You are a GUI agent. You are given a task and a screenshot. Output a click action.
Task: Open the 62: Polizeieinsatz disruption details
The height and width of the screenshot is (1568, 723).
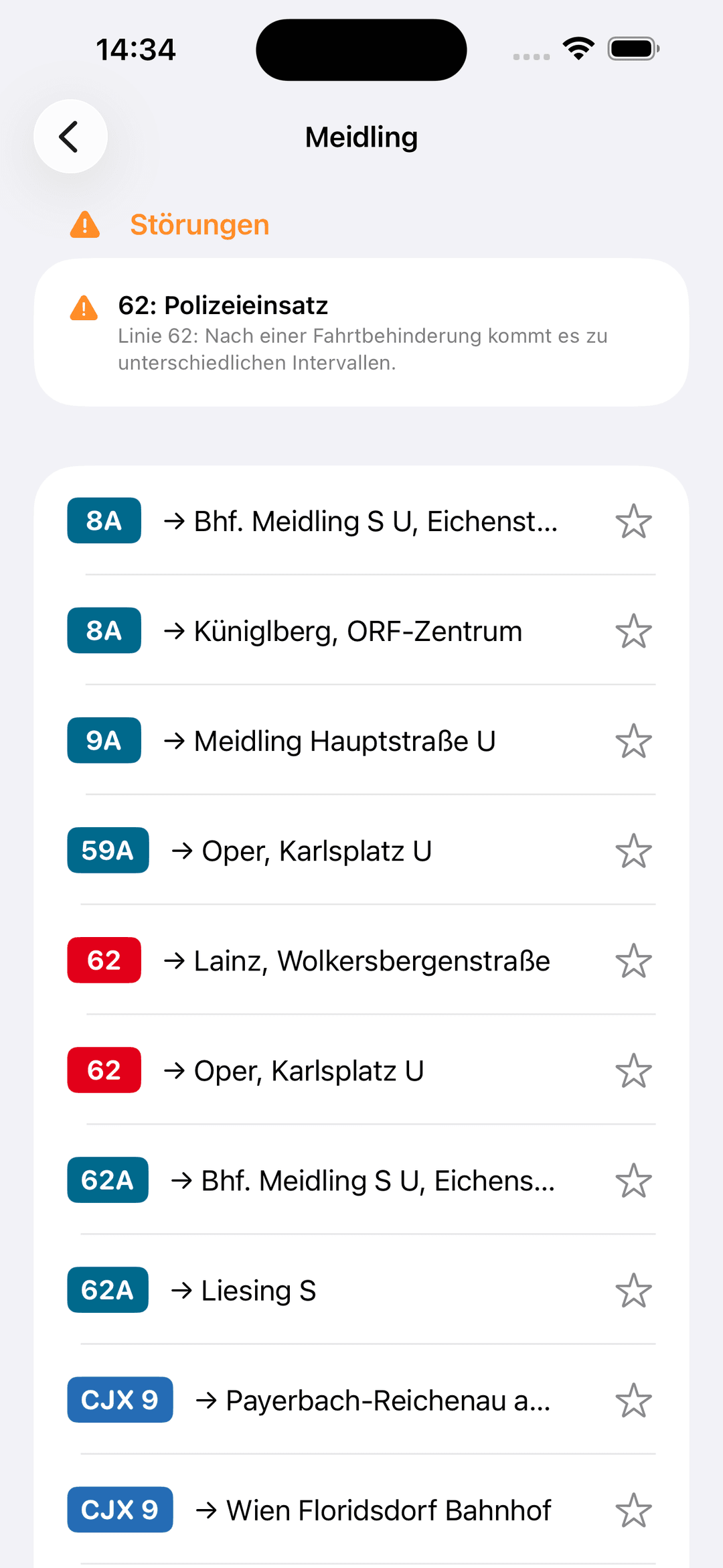(x=361, y=332)
